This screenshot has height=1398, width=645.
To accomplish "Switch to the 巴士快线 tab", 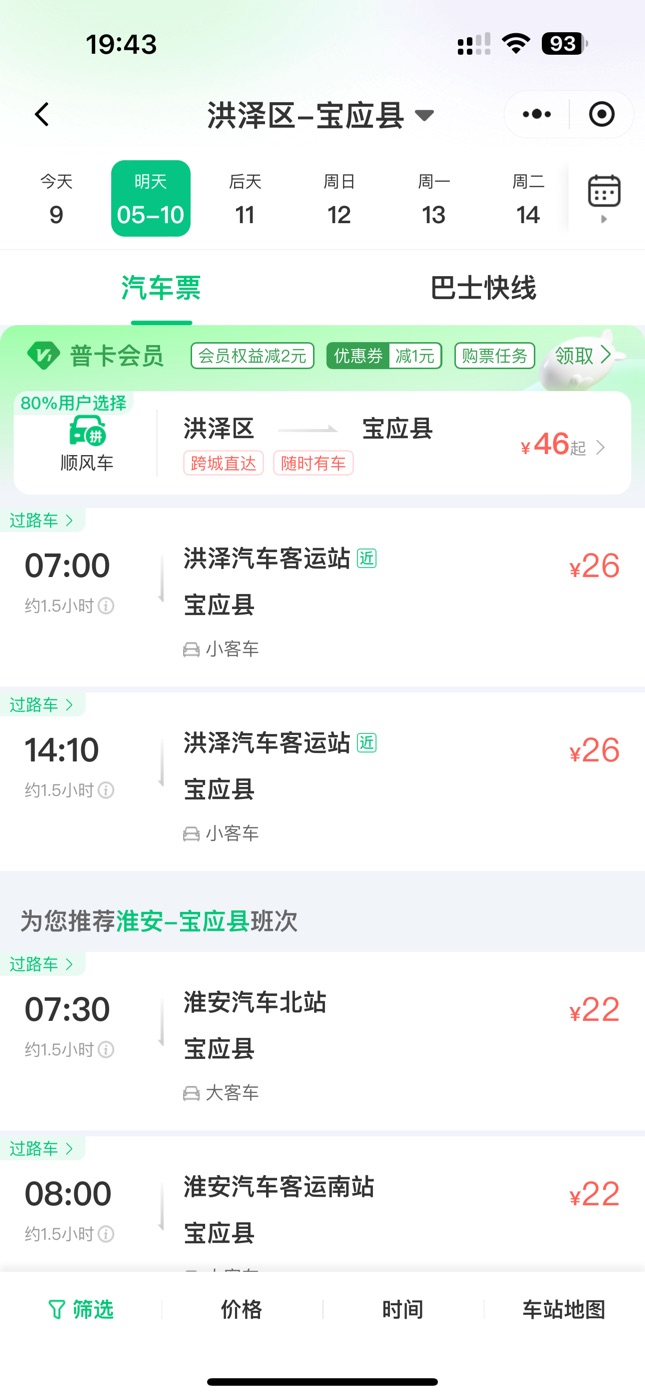I will tap(484, 289).
